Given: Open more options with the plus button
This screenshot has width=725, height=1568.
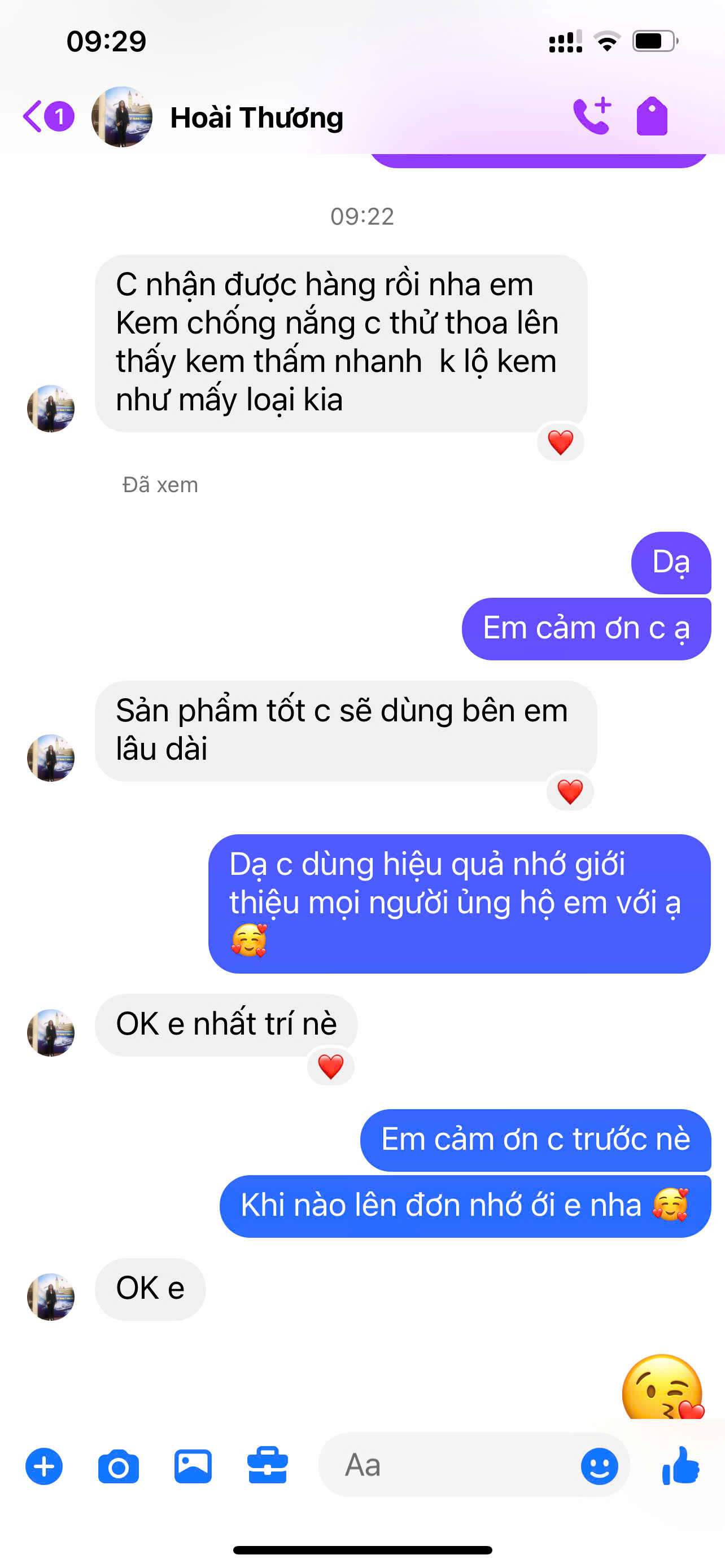Looking at the screenshot, I should [x=44, y=1466].
